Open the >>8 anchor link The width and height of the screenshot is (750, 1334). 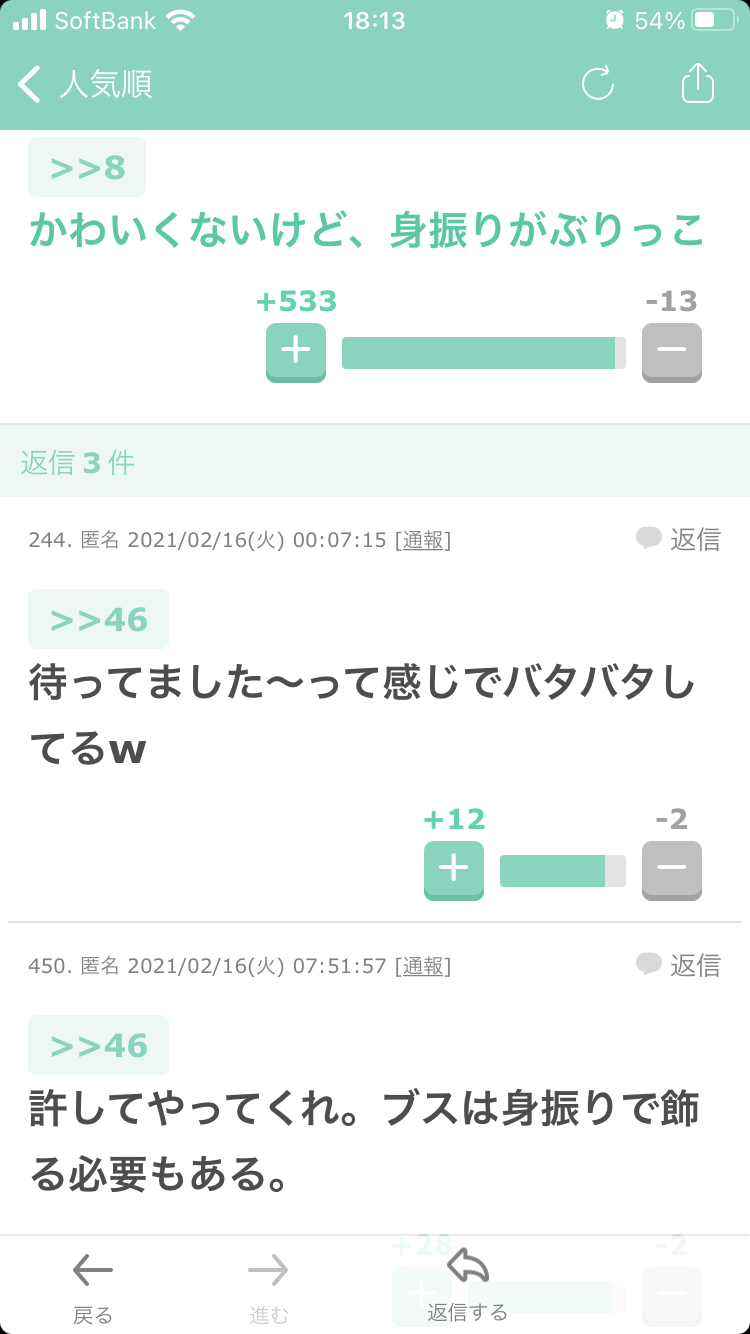[x=87, y=167]
